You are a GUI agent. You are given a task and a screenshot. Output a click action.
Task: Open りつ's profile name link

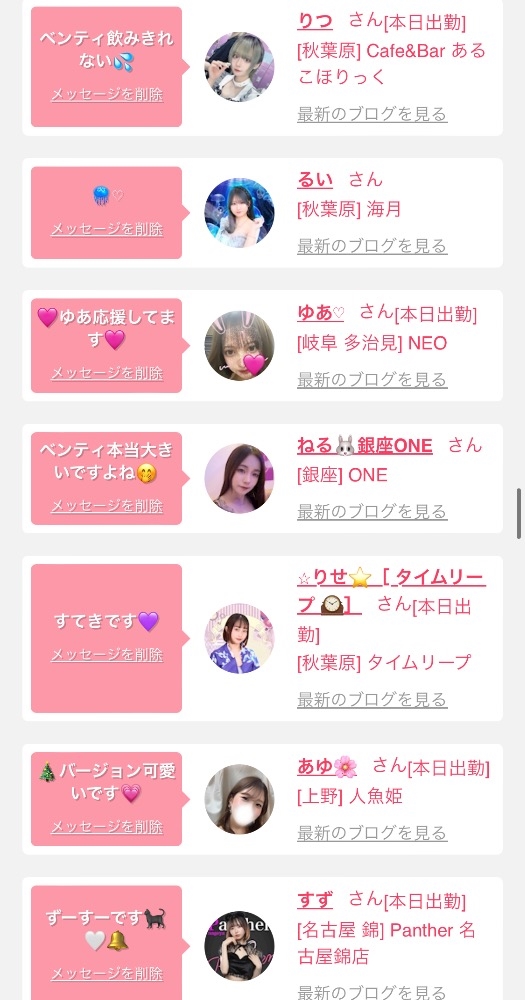(315, 22)
